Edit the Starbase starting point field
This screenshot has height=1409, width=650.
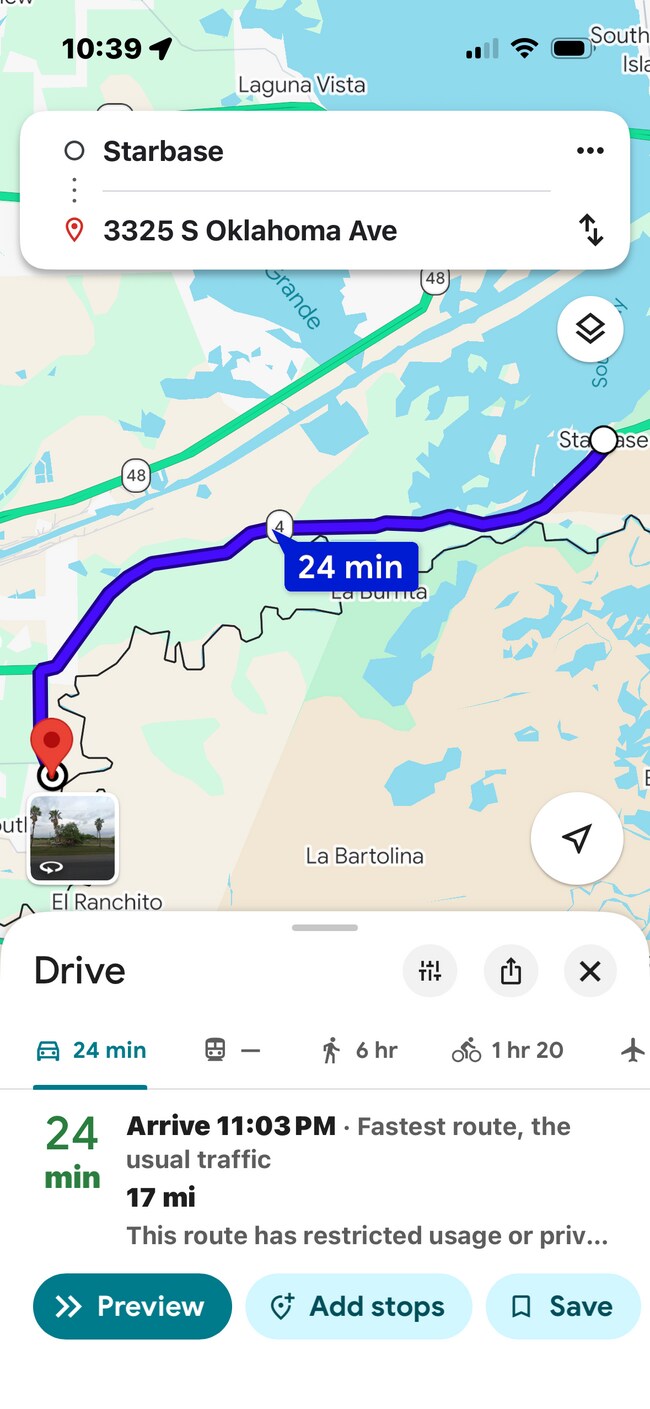300,152
